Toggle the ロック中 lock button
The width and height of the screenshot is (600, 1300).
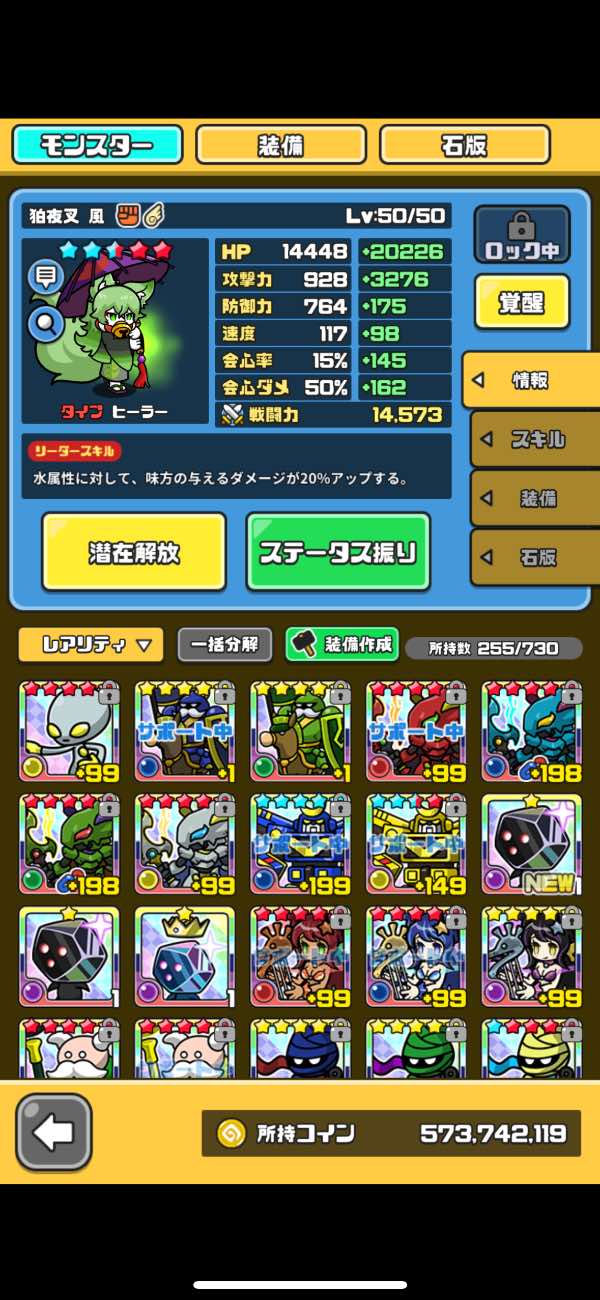pos(522,235)
